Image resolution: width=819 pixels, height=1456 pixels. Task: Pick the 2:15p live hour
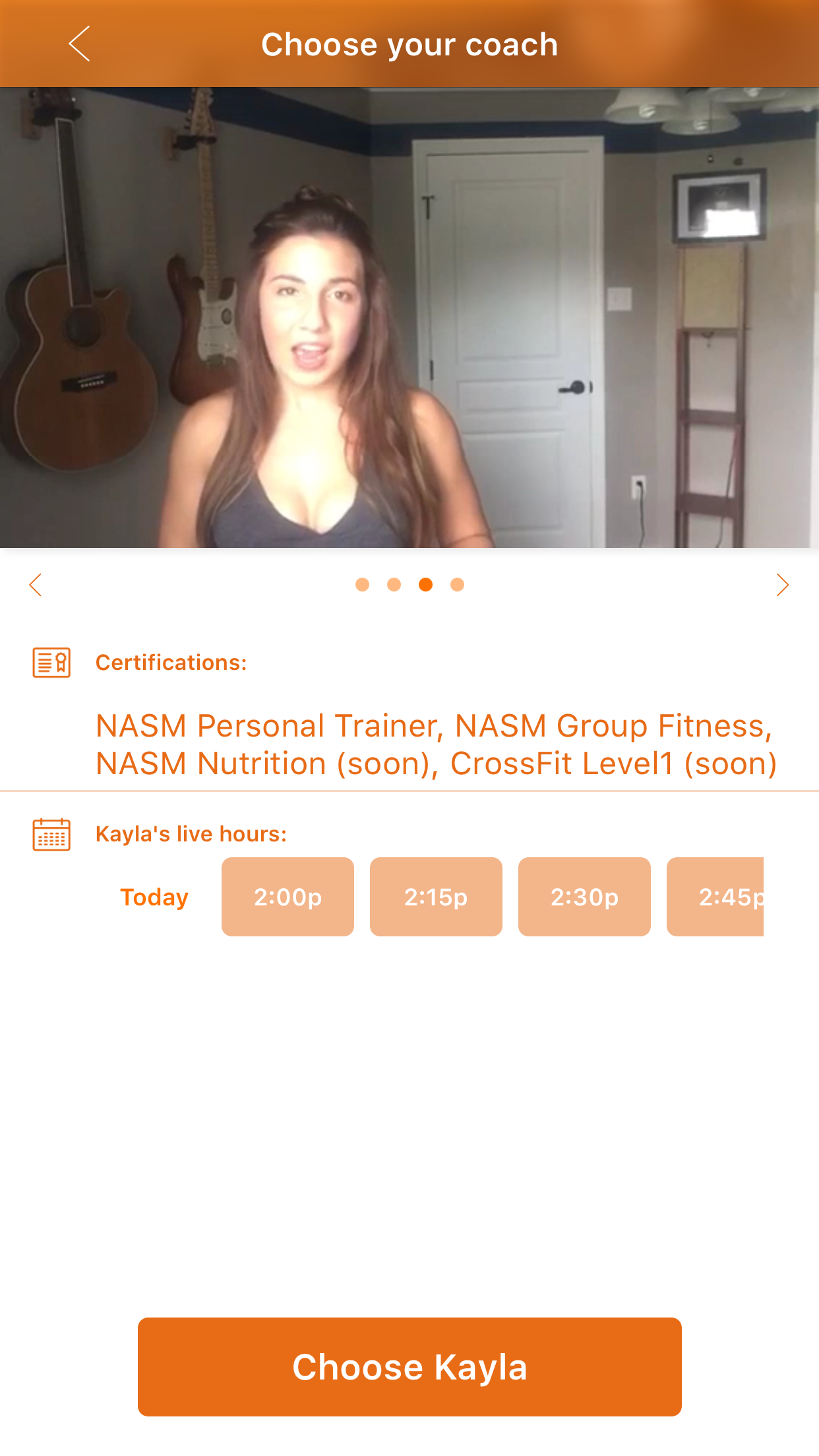[436, 897]
